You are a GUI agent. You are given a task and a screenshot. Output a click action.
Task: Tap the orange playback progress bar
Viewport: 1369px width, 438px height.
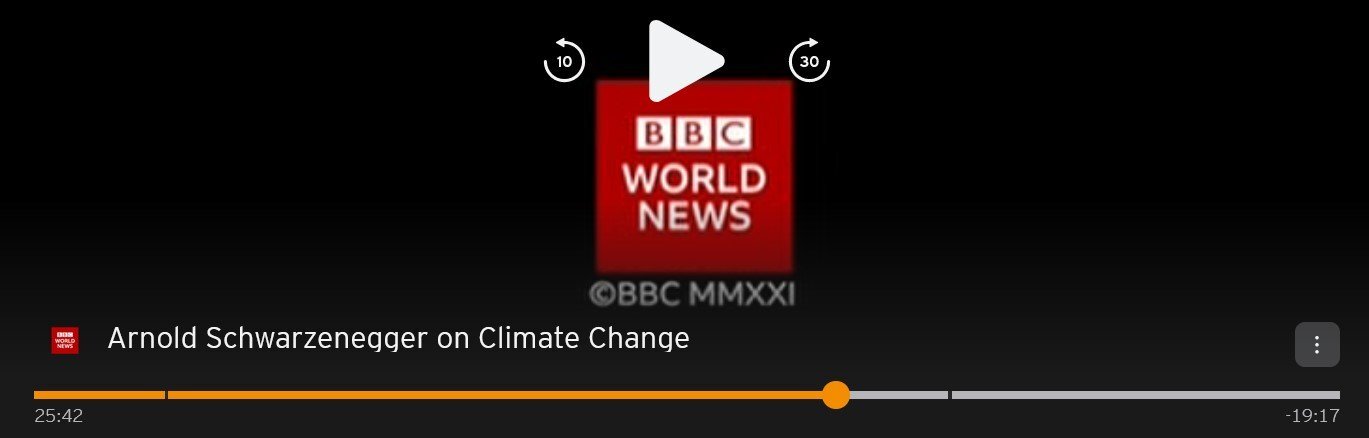point(500,395)
